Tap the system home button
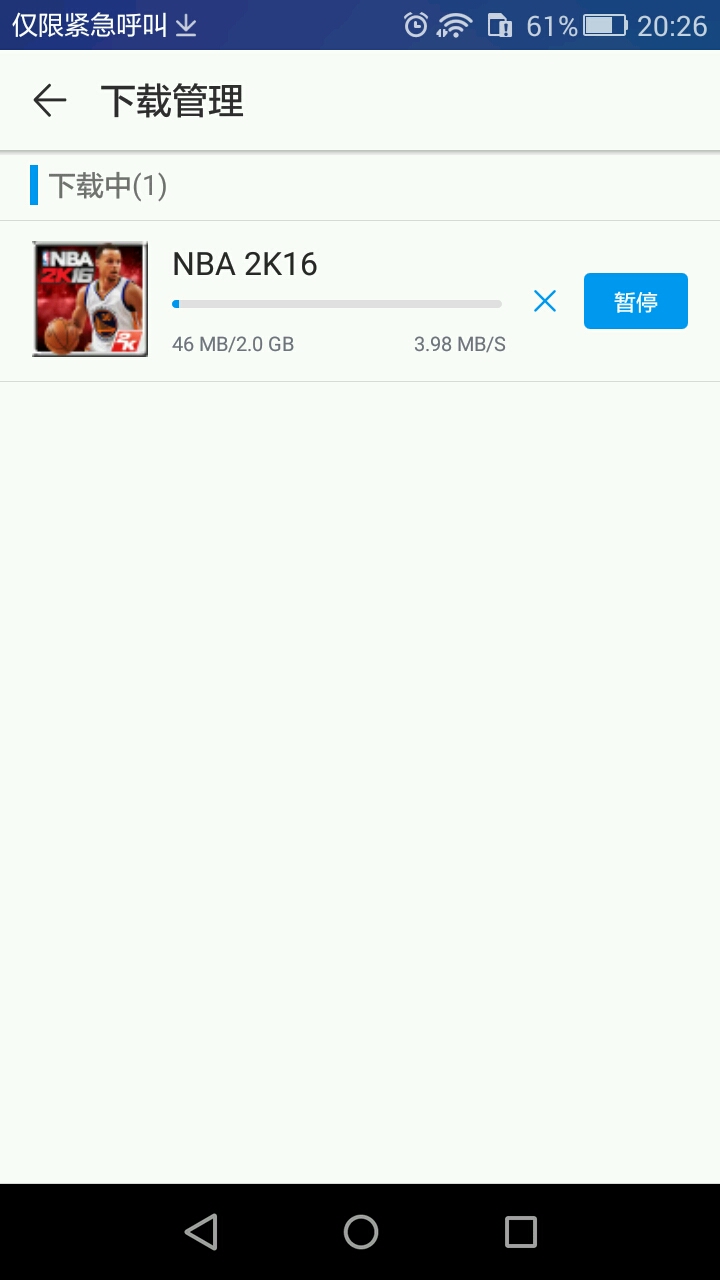 (360, 1232)
